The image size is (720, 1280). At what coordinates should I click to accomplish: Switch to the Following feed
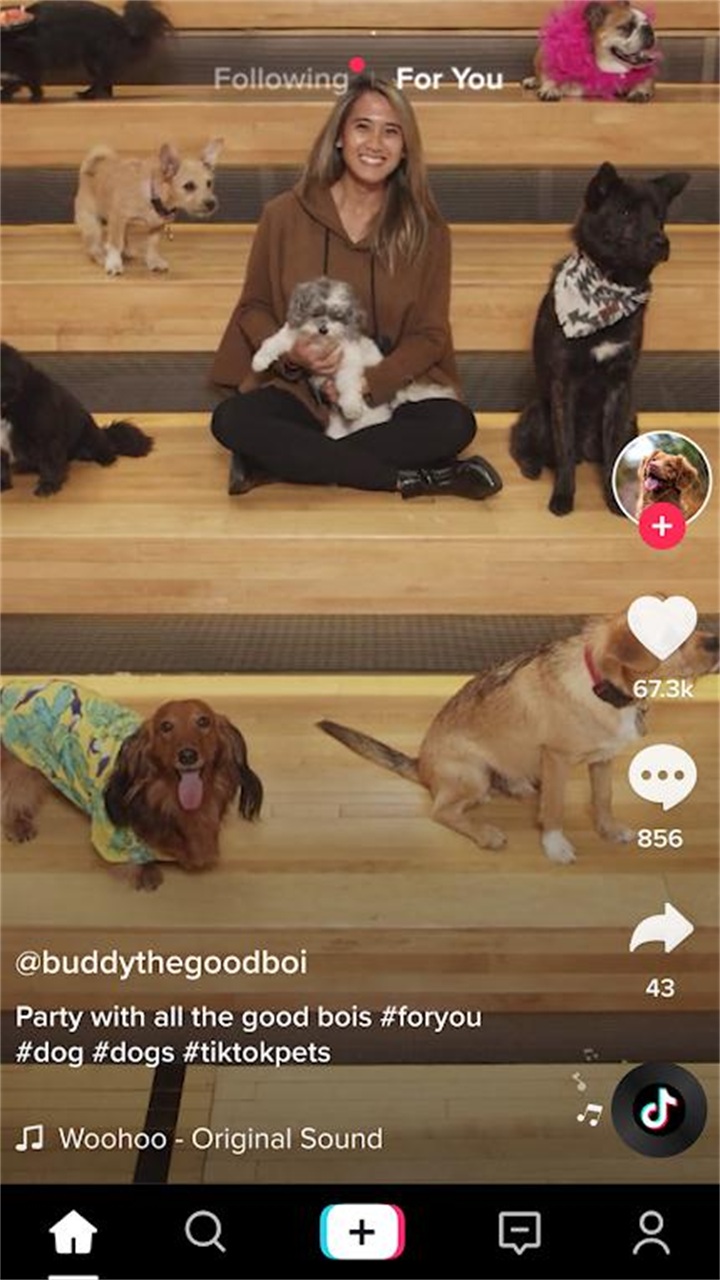[x=281, y=79]
